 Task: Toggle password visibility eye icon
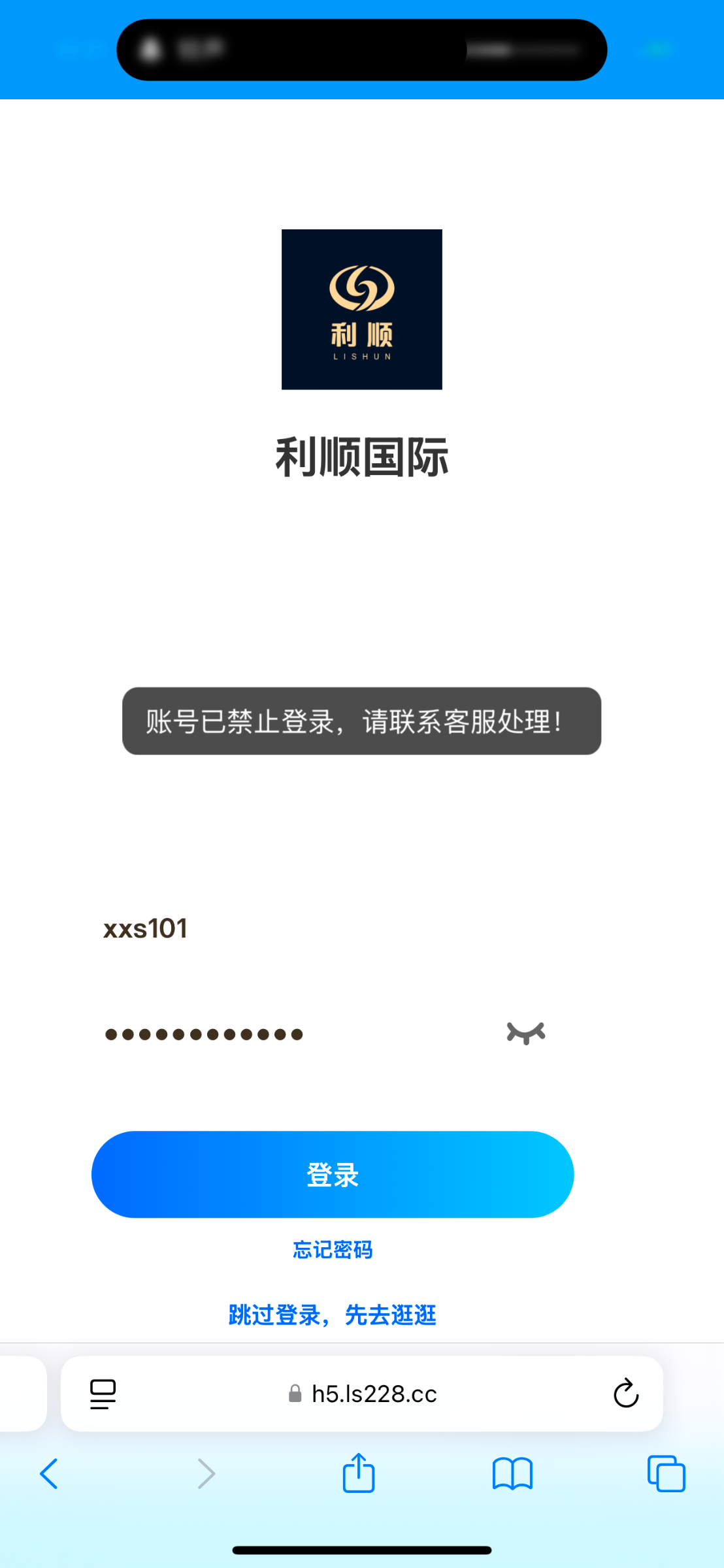tap(525, 1033)
